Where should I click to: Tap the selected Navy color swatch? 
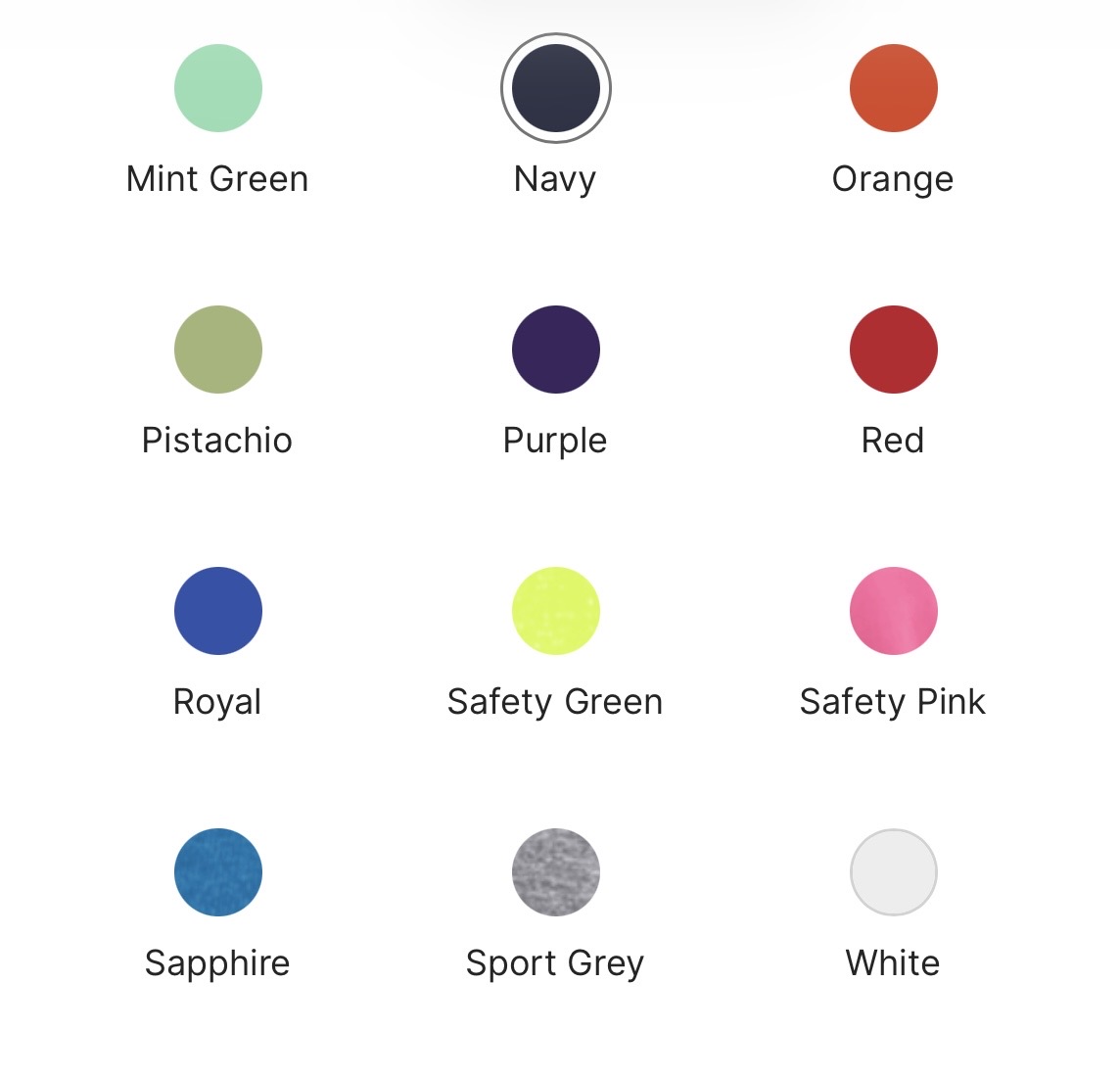click(x=555, y=88)
